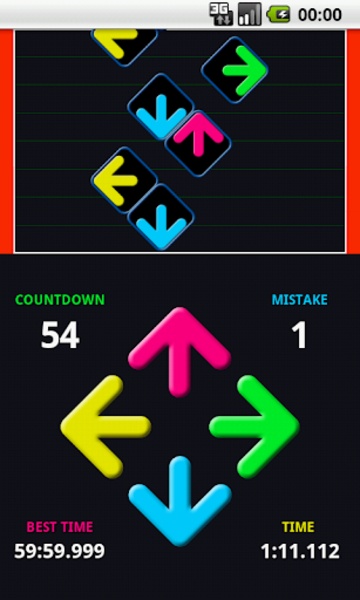Tap the large blue down arrow
Viewport: 360px width, 600px height.
coord(179,501)
